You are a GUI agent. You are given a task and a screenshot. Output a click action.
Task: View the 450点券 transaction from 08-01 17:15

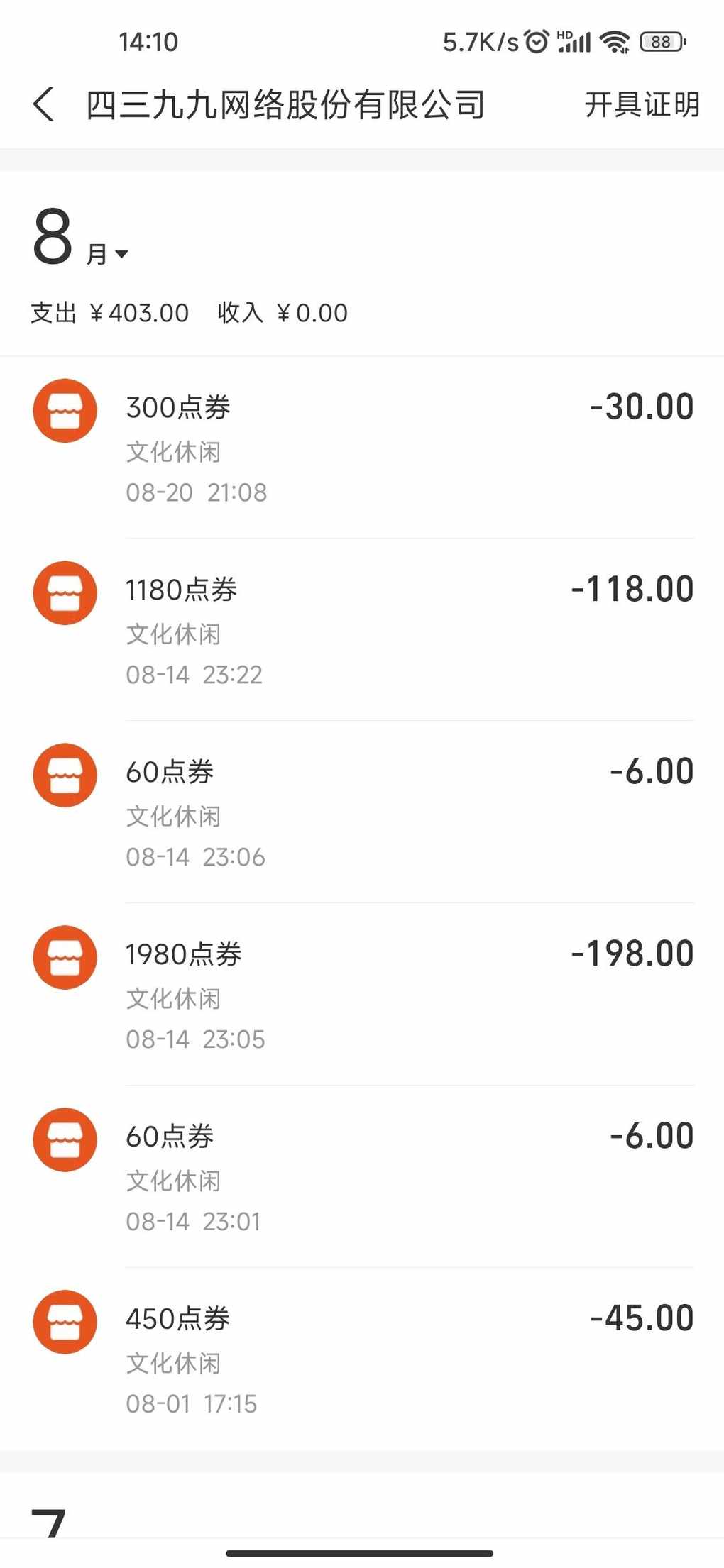point(362,1359)
